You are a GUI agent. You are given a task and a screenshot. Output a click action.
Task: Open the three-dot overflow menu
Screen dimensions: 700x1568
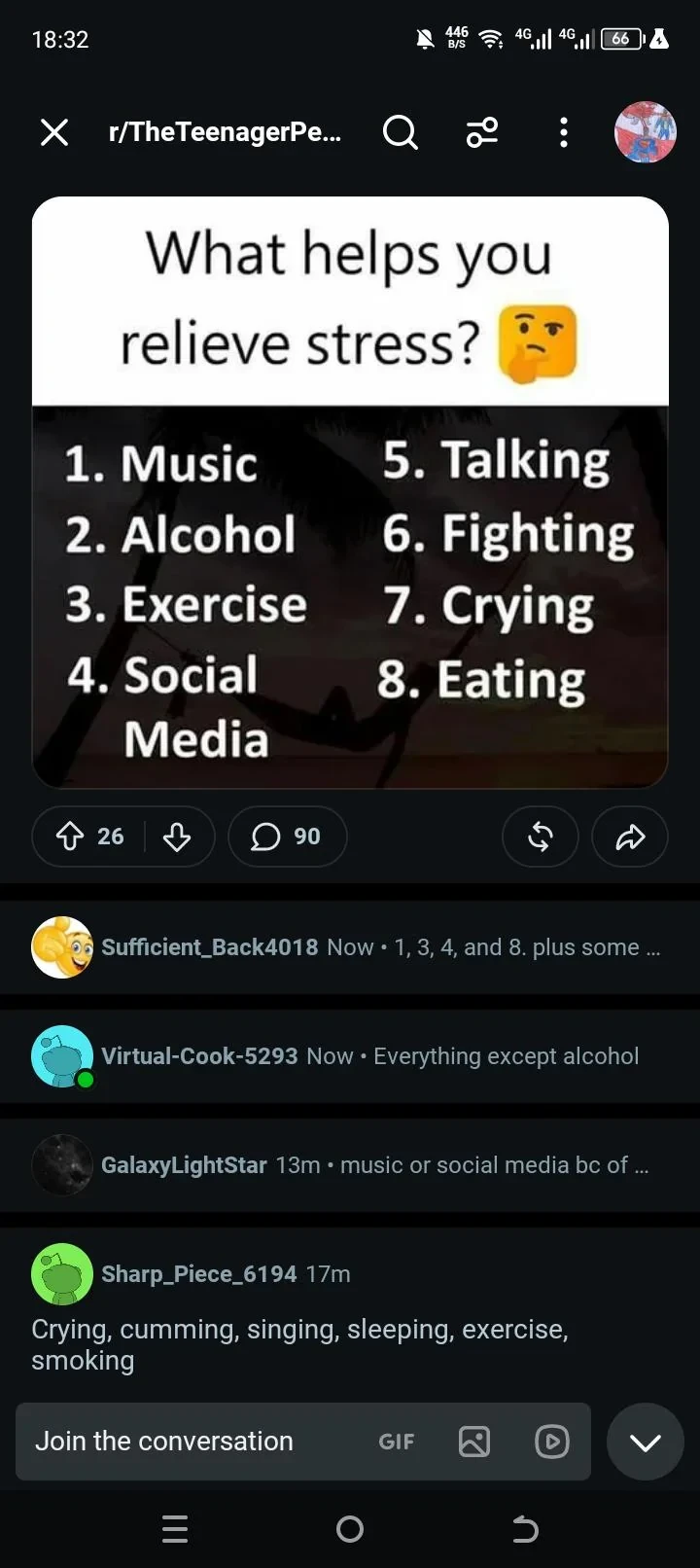(564, 132)
